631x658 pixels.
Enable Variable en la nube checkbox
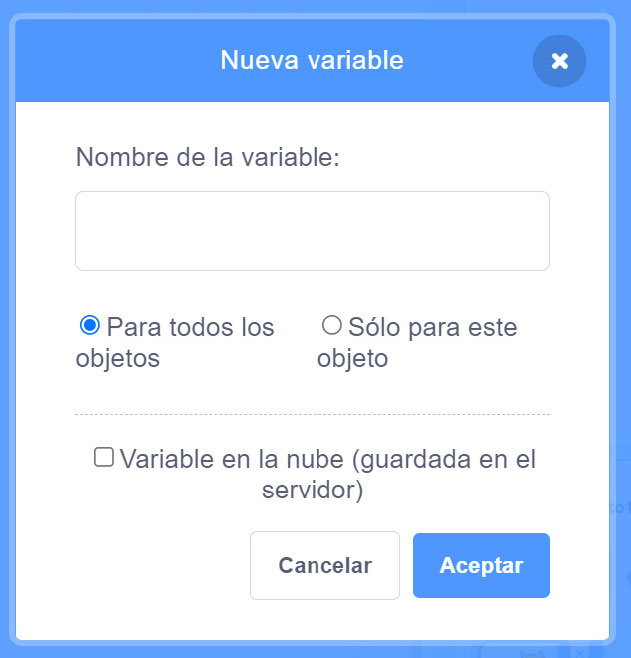103,457
